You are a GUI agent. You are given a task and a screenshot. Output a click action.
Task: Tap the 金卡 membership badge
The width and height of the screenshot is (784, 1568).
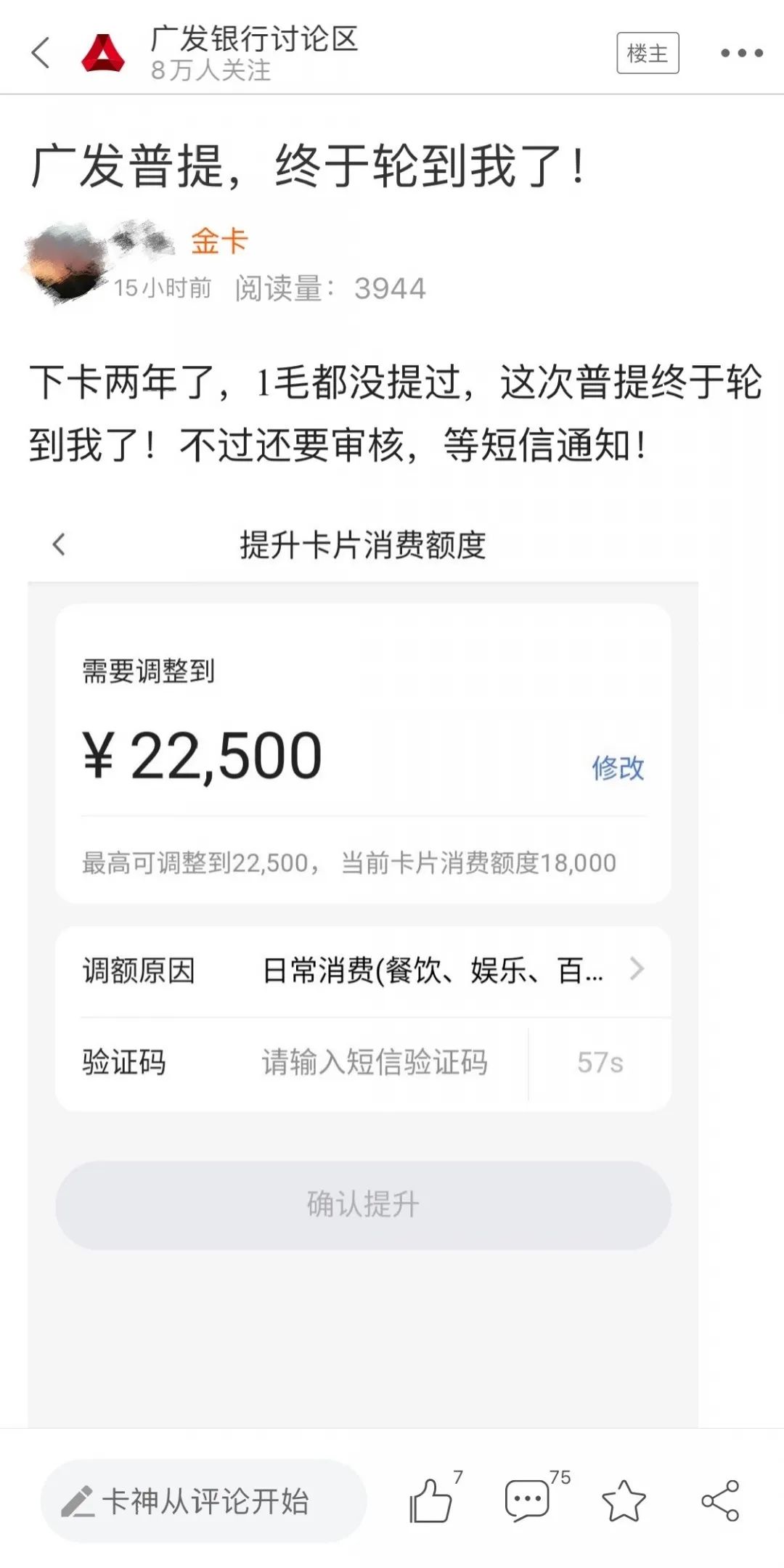[219, 242]
